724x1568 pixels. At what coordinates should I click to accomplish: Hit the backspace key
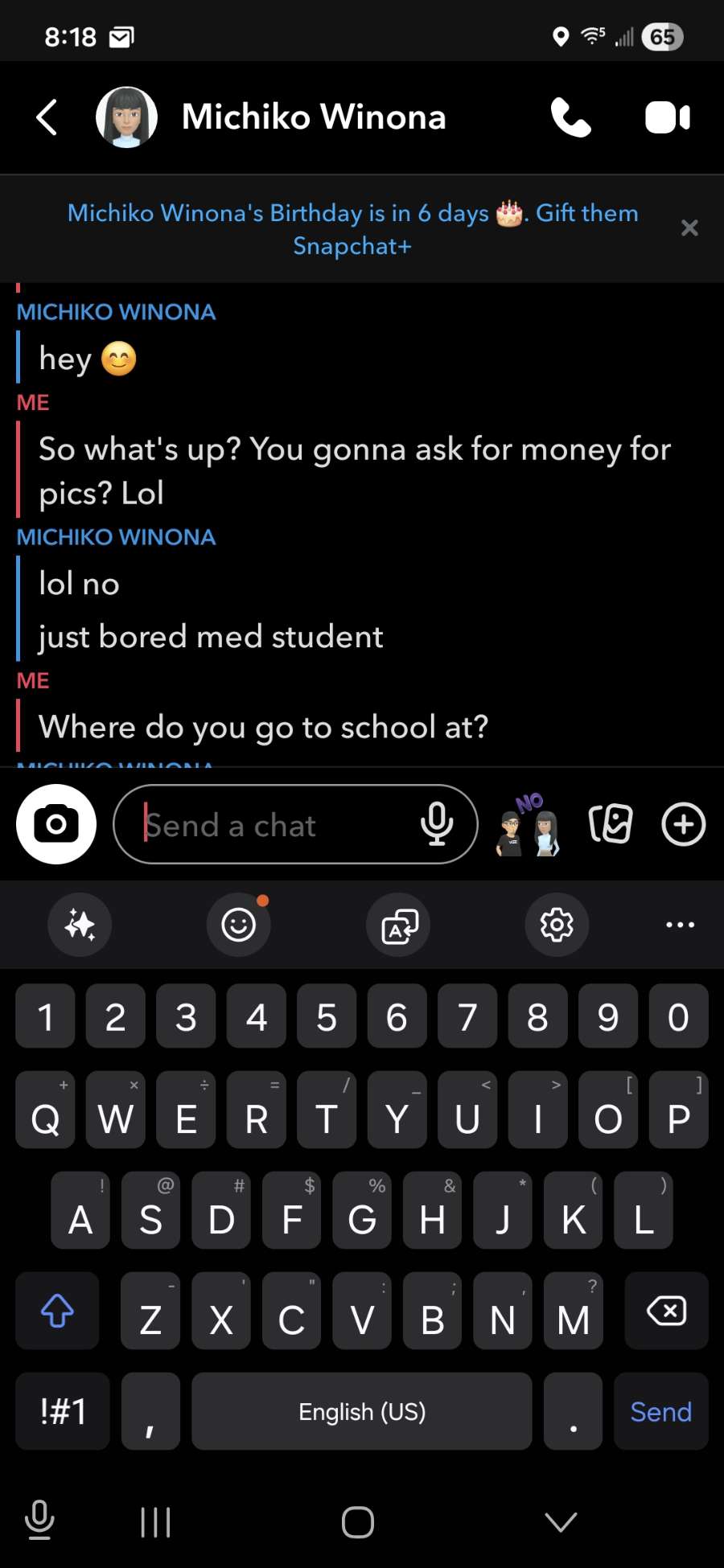(666, 1311)
